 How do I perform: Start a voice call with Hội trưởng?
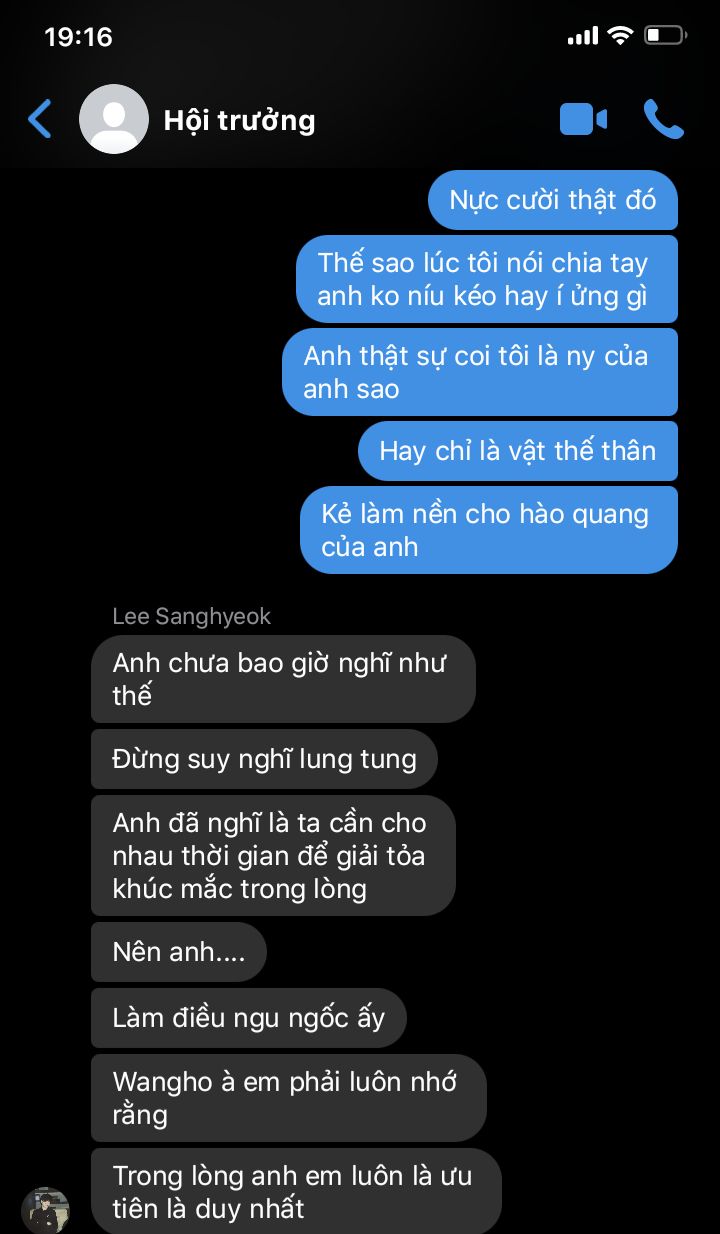[x=664, y=119]
